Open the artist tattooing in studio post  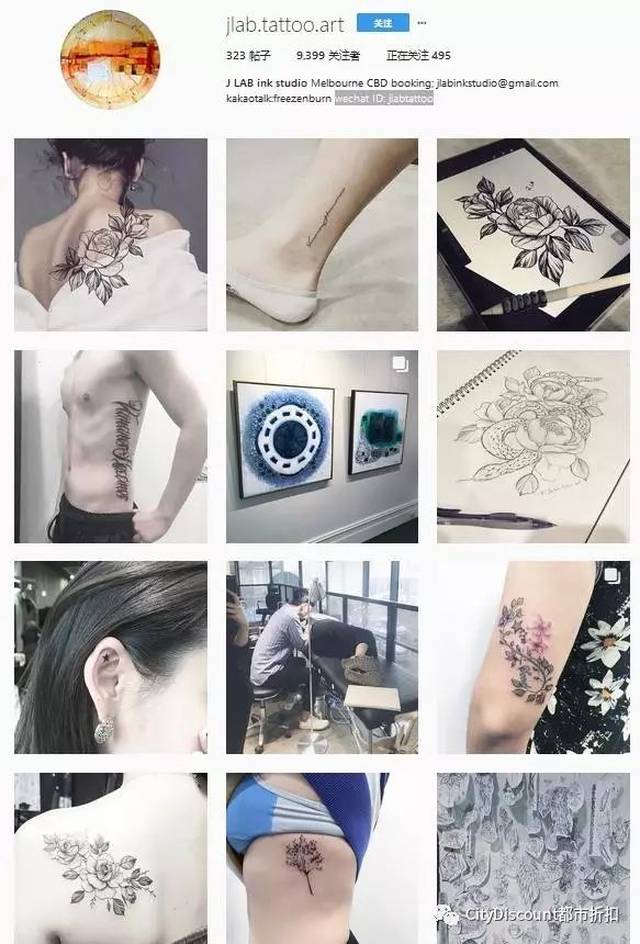(x=322, y=657)
